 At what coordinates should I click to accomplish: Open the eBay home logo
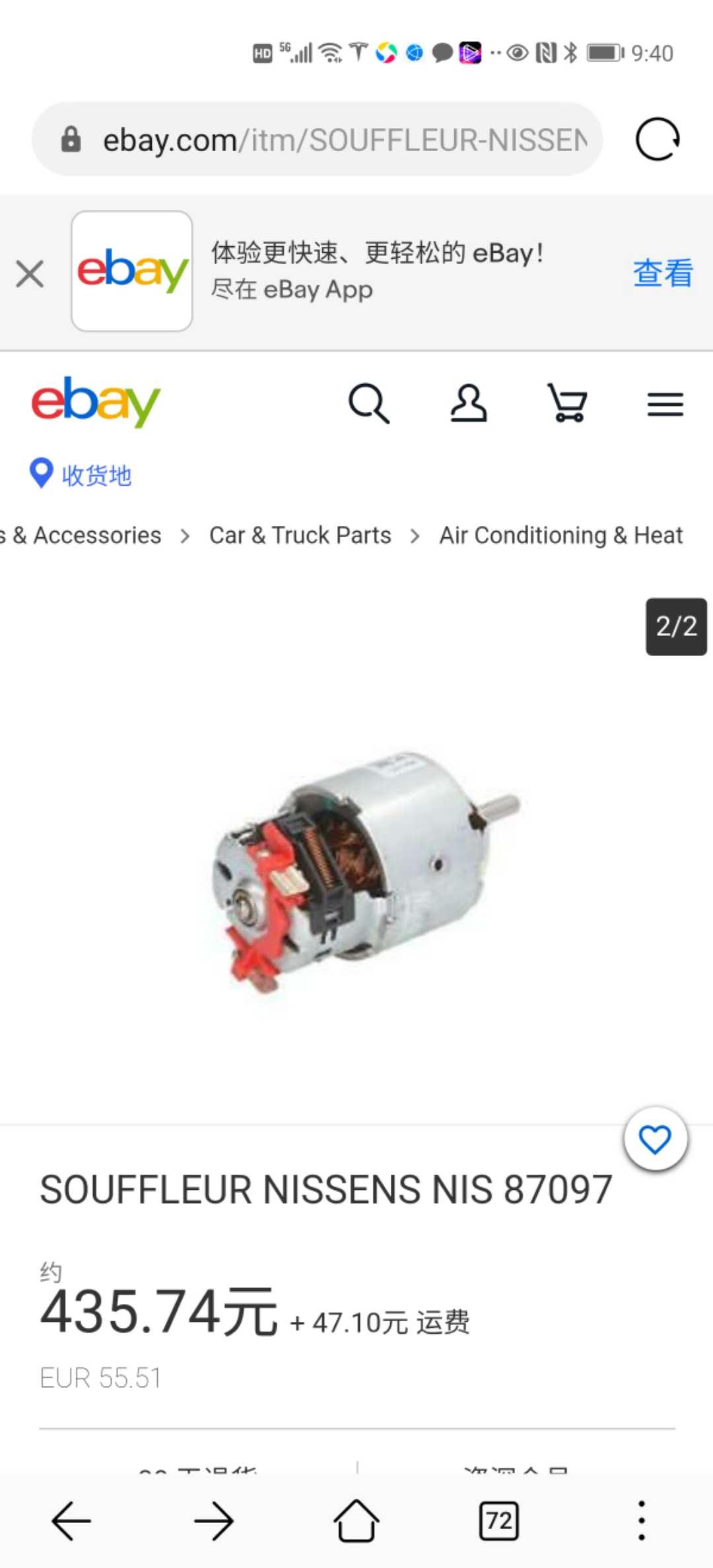pos(96,401)
